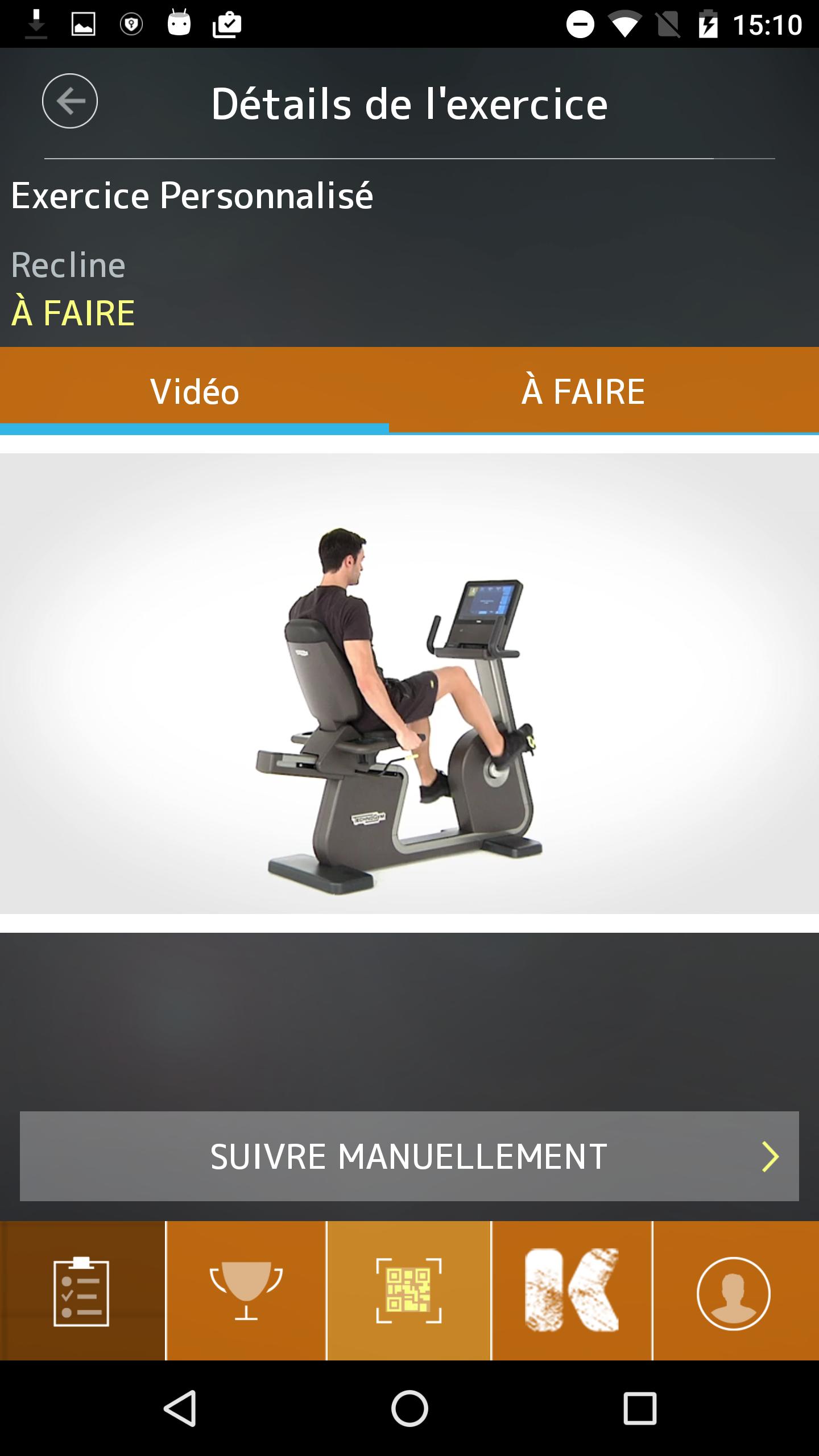Image resolution: width=819 pixels, height=1456 pixels.
Task: Switch to the À FAIRE tab
Action: (584, 391)
